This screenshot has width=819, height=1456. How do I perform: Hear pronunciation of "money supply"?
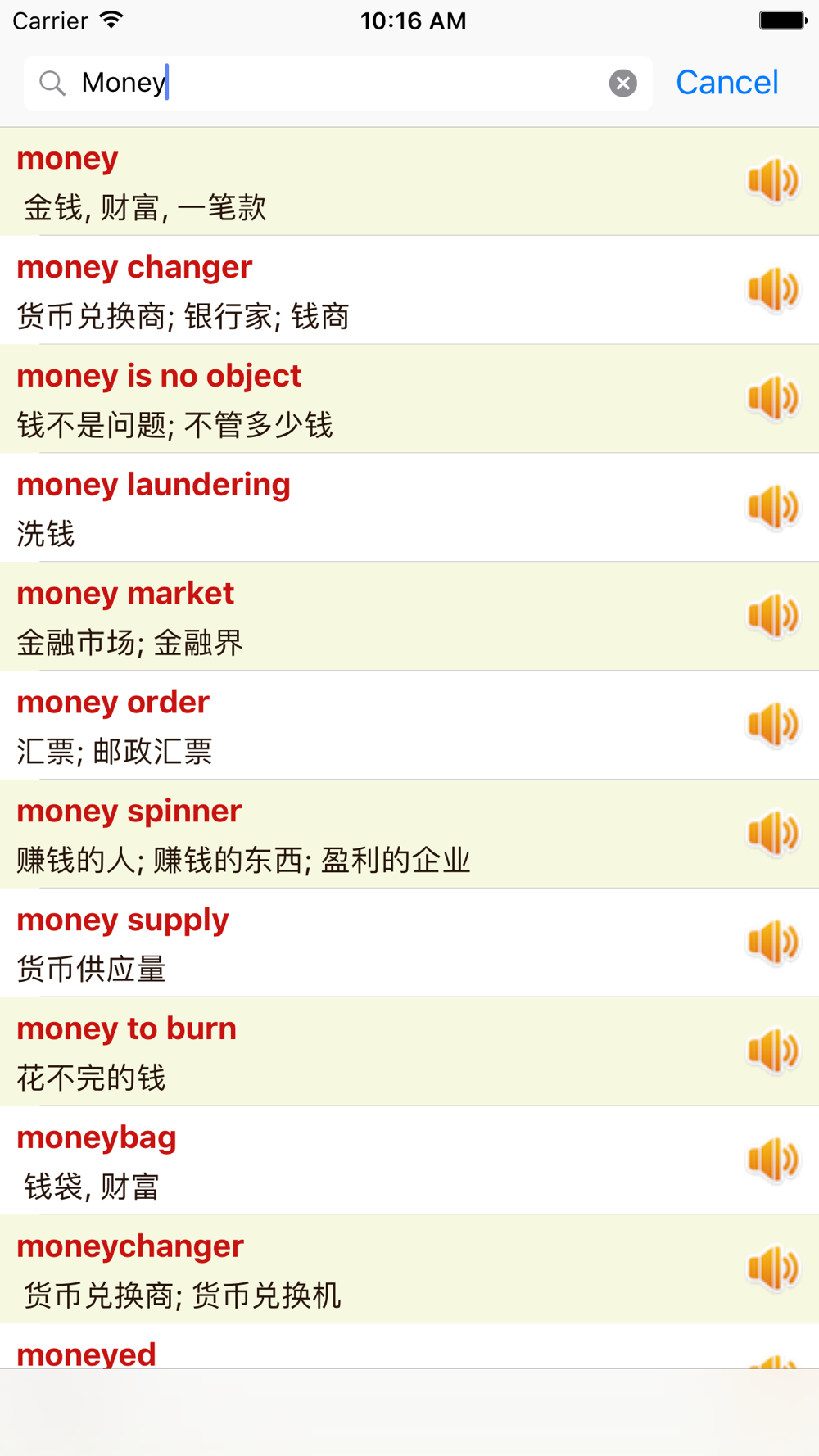772,942
